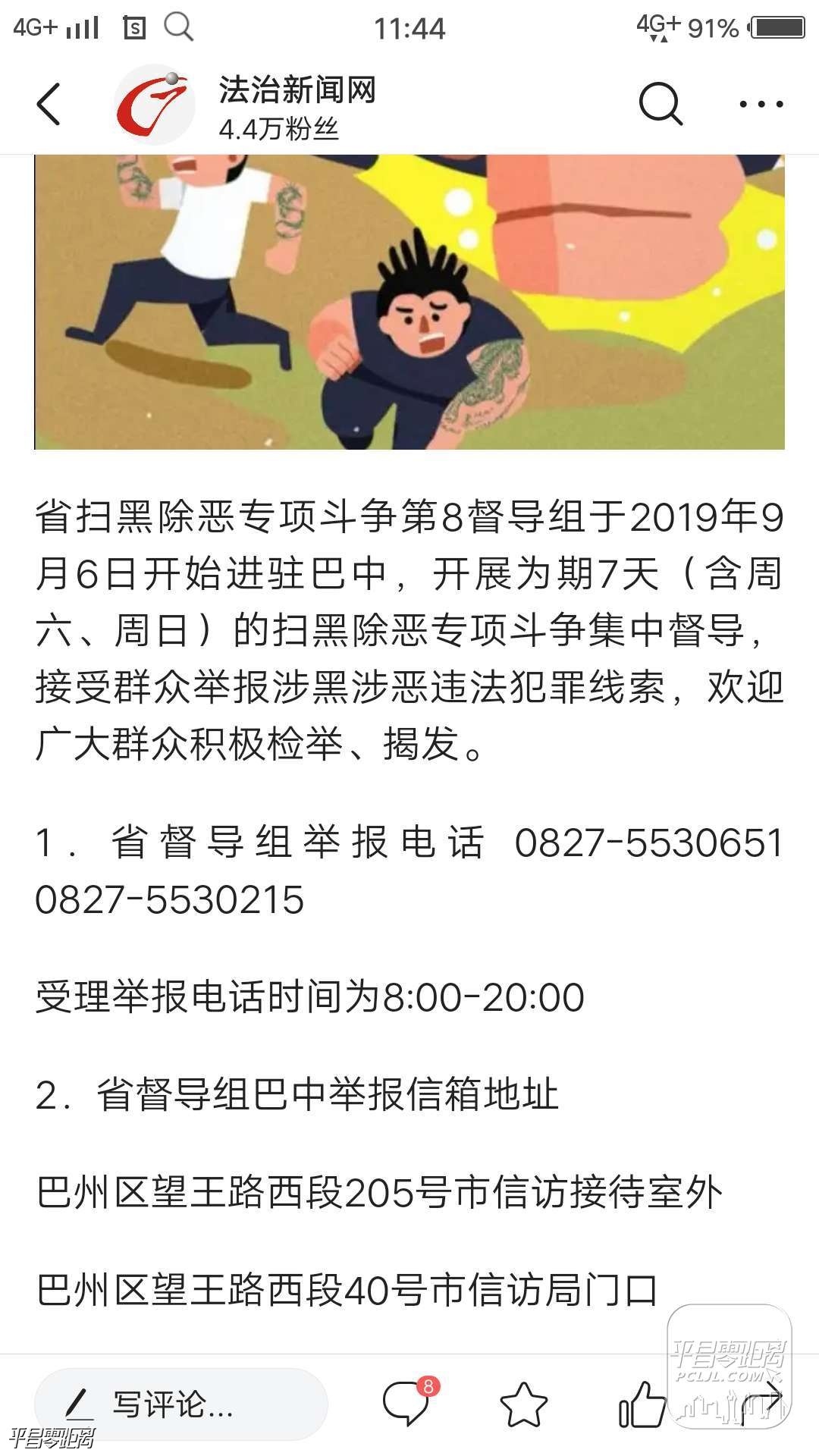Go back with the top-left arrow
819x1456 pixels.
49,105
